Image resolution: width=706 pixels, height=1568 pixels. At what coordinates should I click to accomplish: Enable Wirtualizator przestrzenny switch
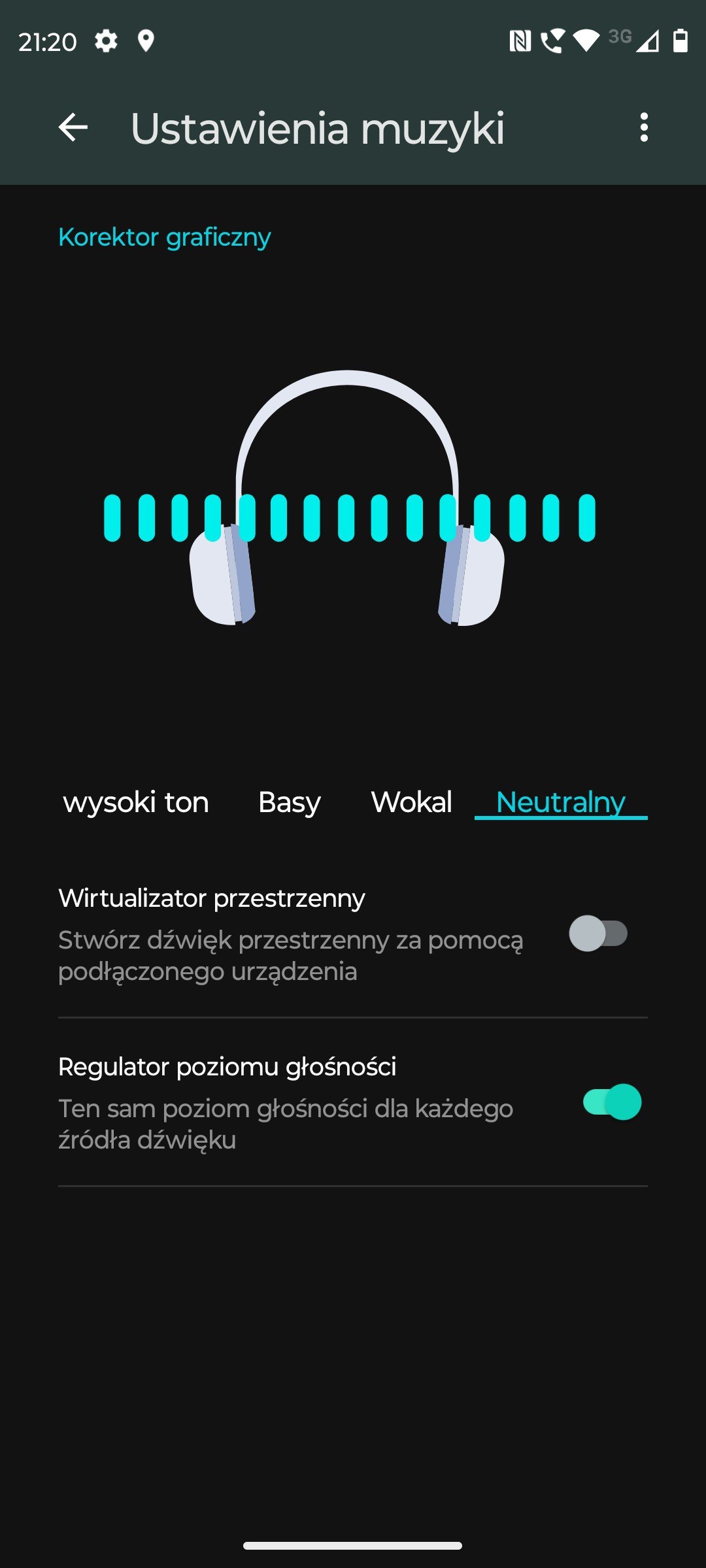tap(598, 934)
